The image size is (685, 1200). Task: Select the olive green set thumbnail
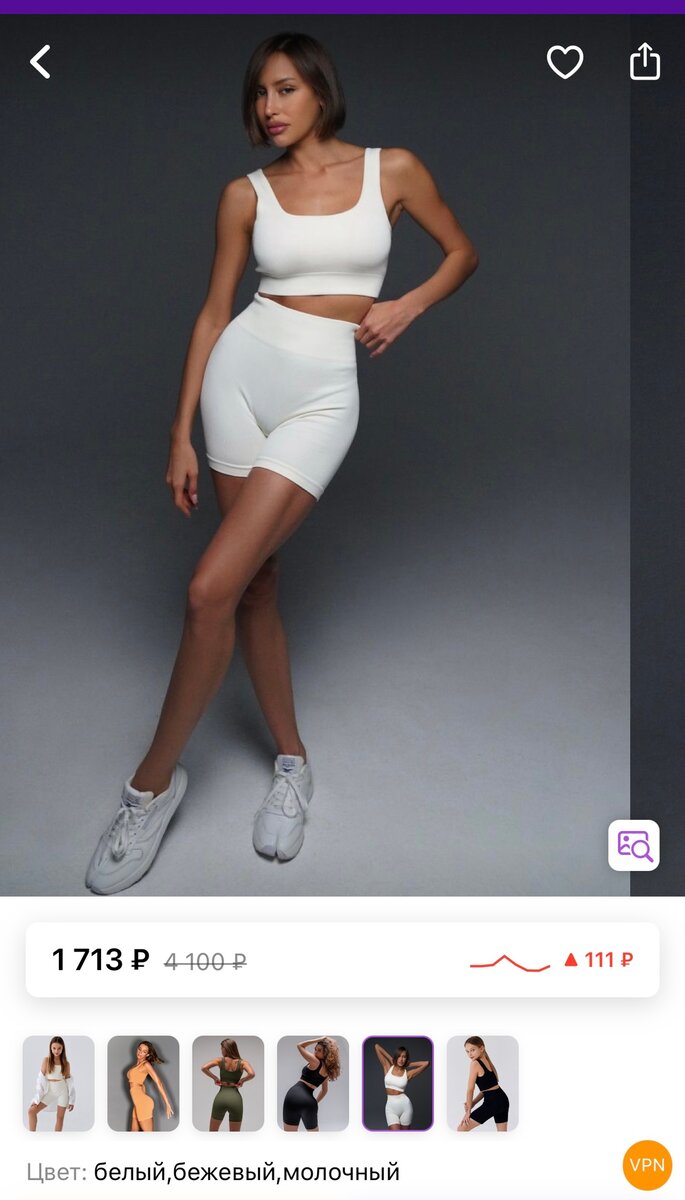pos(228,1084)
